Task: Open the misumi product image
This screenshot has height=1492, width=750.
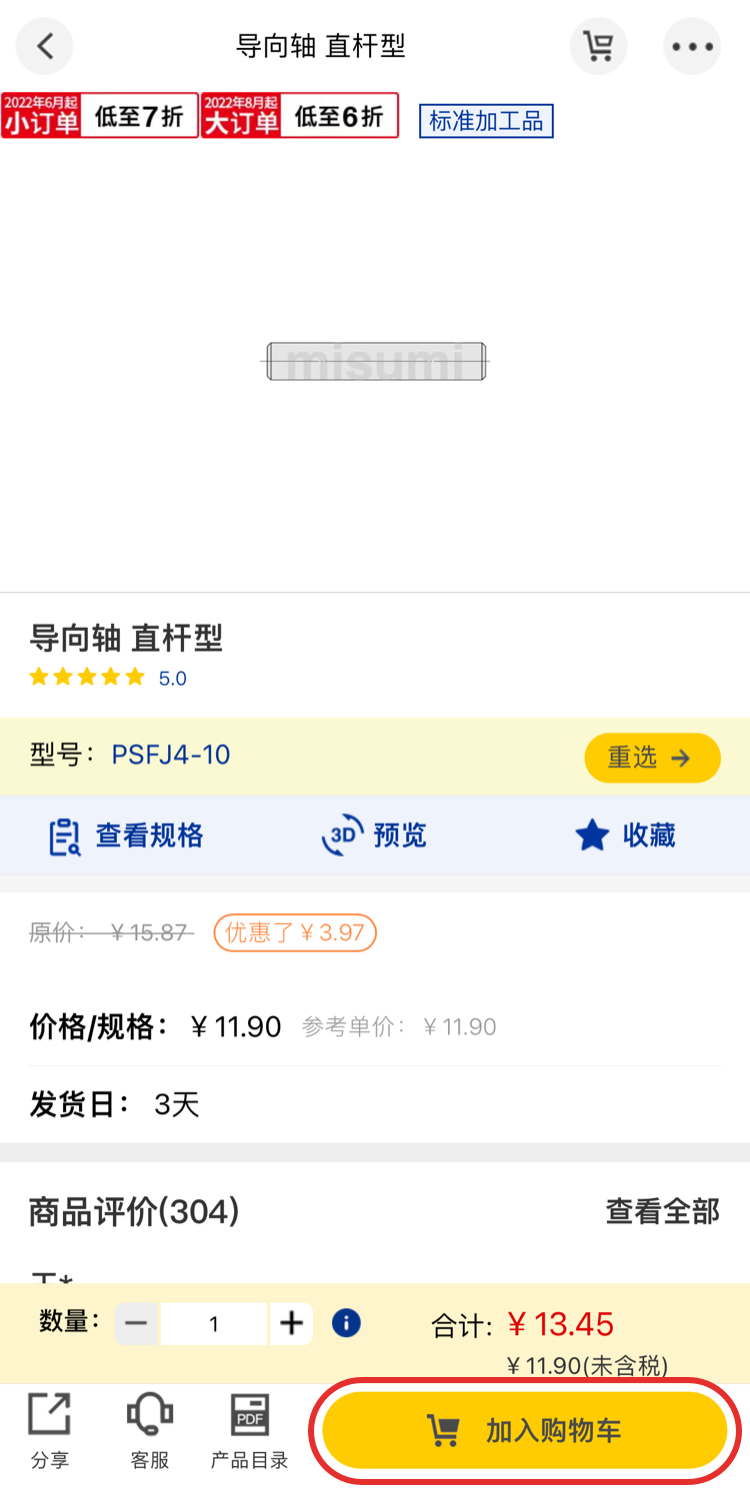Action: pos(376,362)
